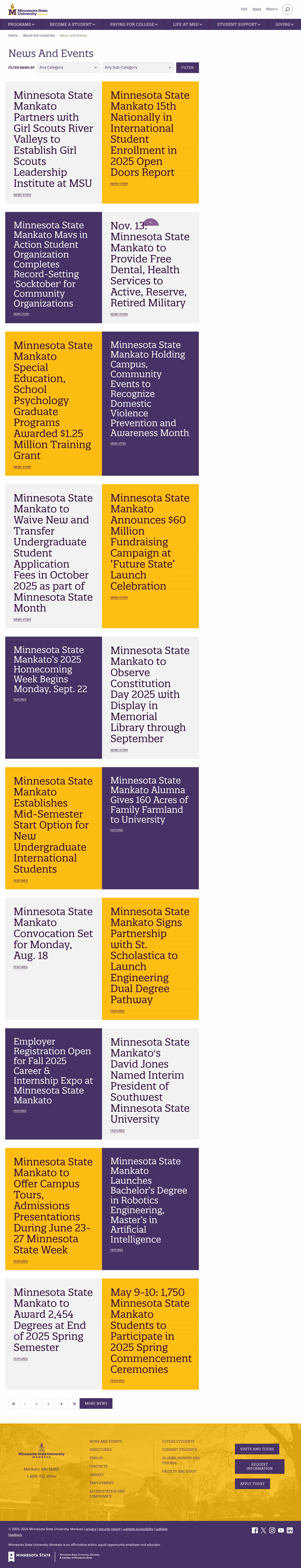The image size is (301, 1568).
Task: Tap the Request Information button
Action: 259,1466
